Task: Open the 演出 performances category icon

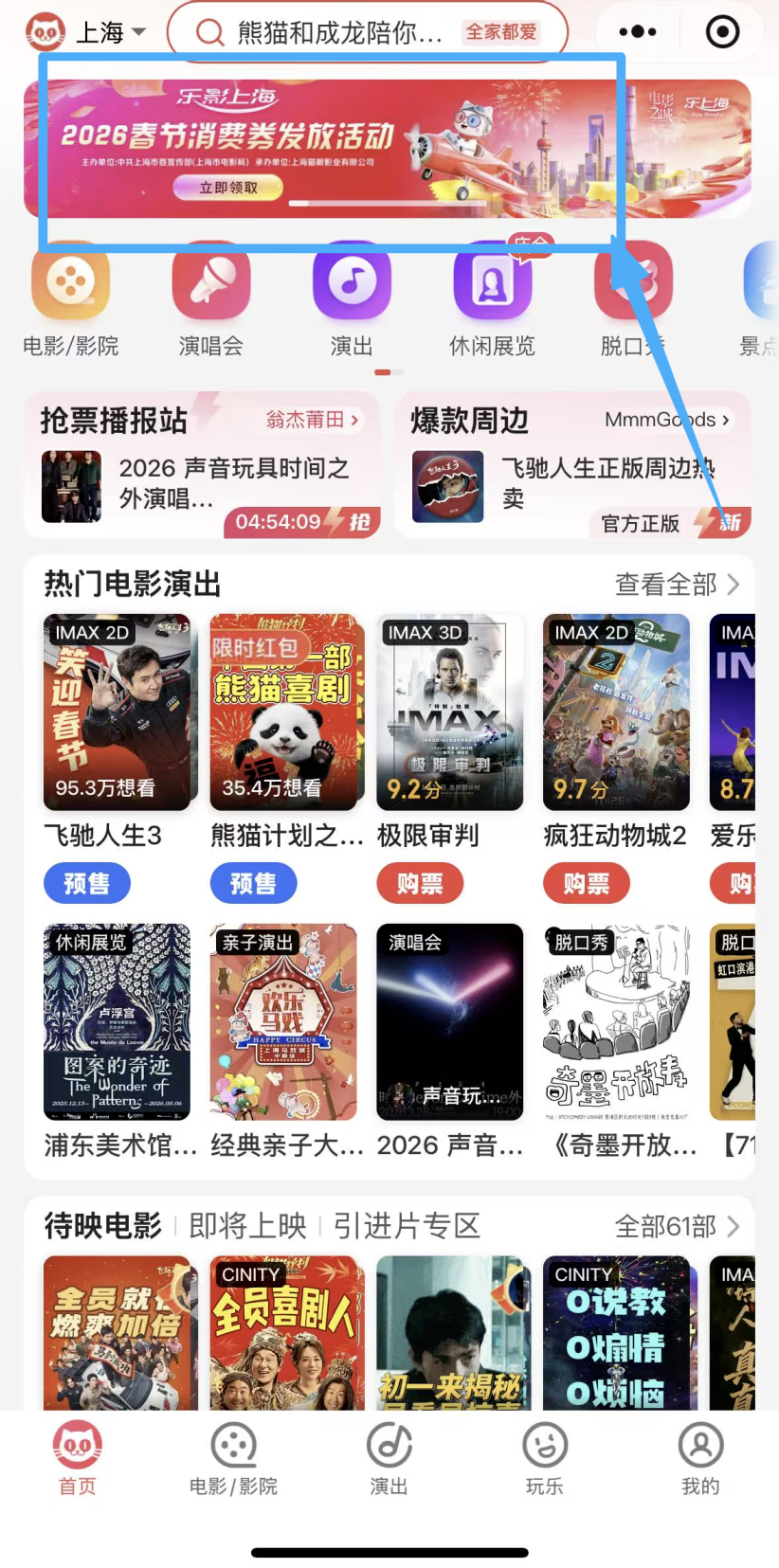Action: (352, 282)
